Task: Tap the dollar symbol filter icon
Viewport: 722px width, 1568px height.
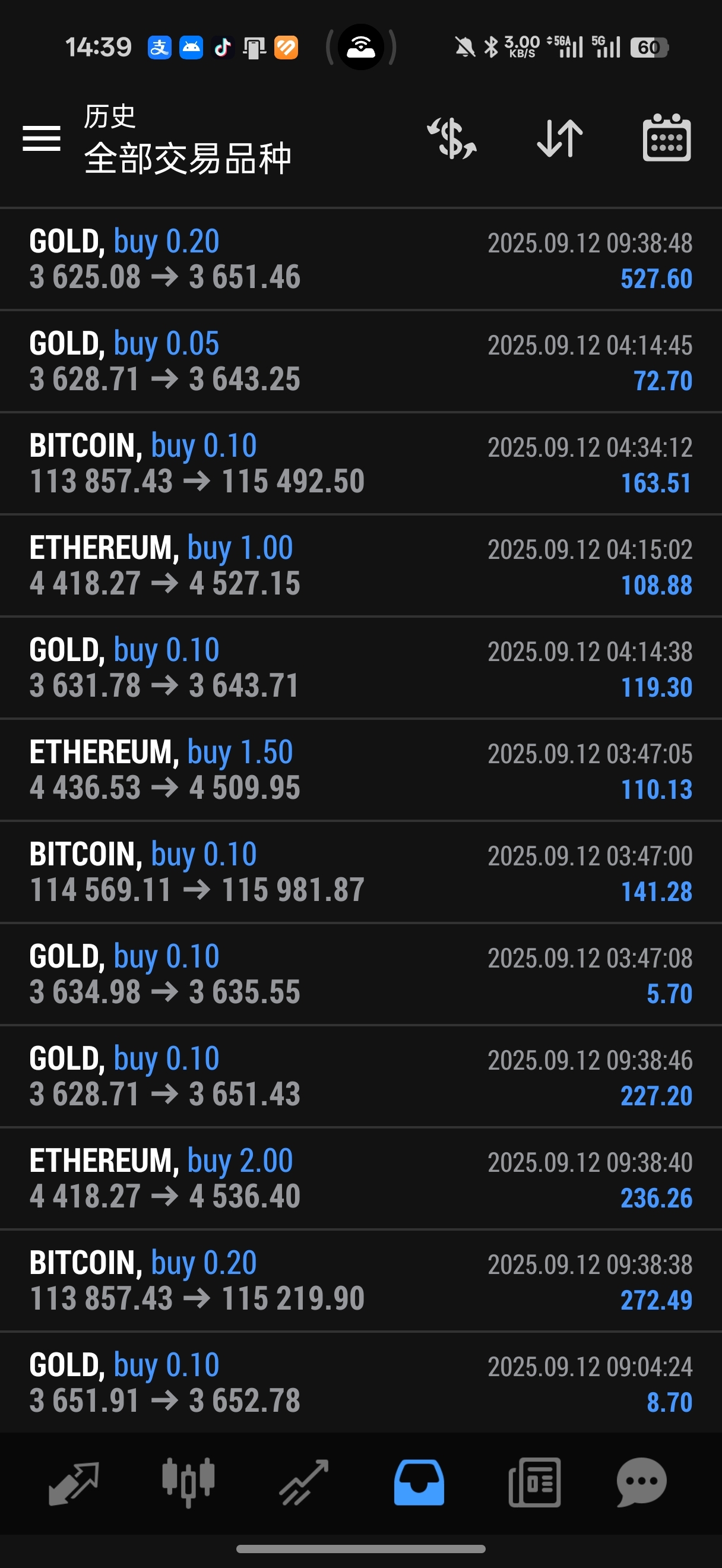Action: click(x=452, y=138)
